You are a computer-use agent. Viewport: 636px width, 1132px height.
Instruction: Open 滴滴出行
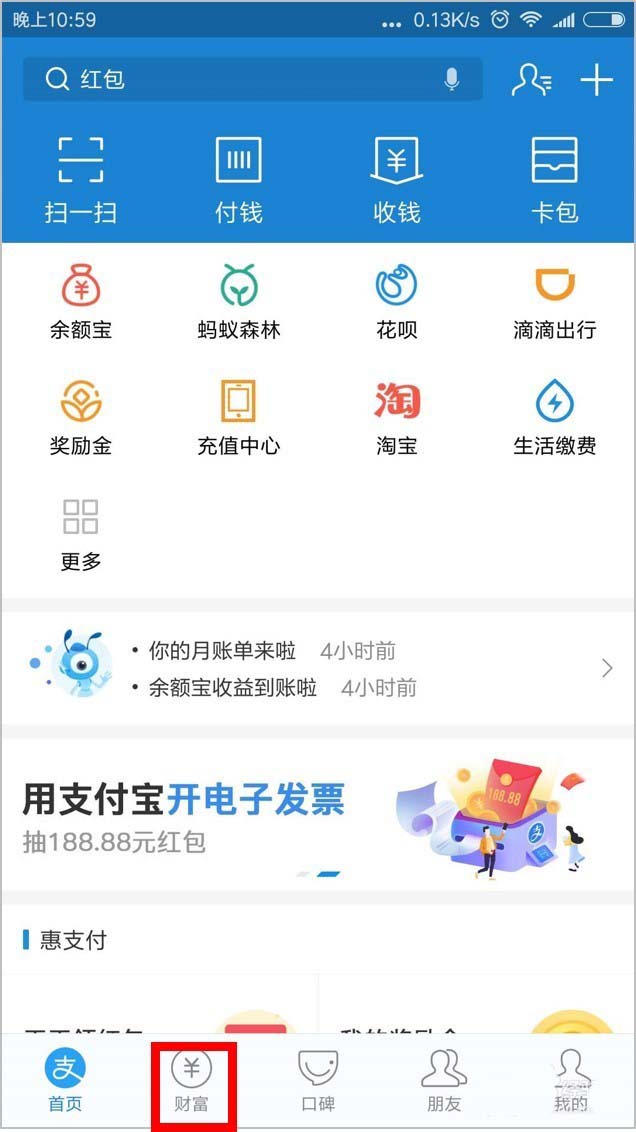[555, 302]
